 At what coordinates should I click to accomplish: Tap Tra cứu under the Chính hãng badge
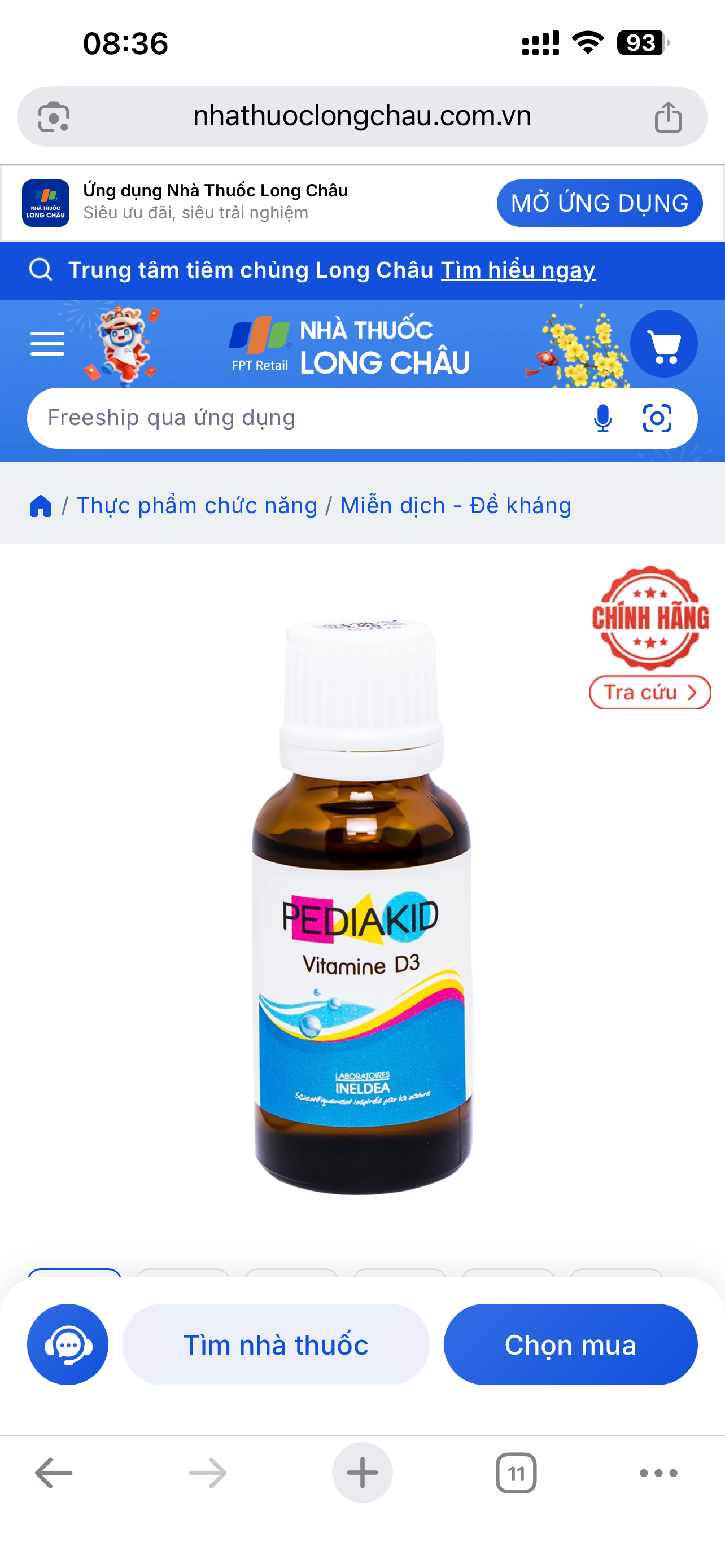(x=649, y=693)
